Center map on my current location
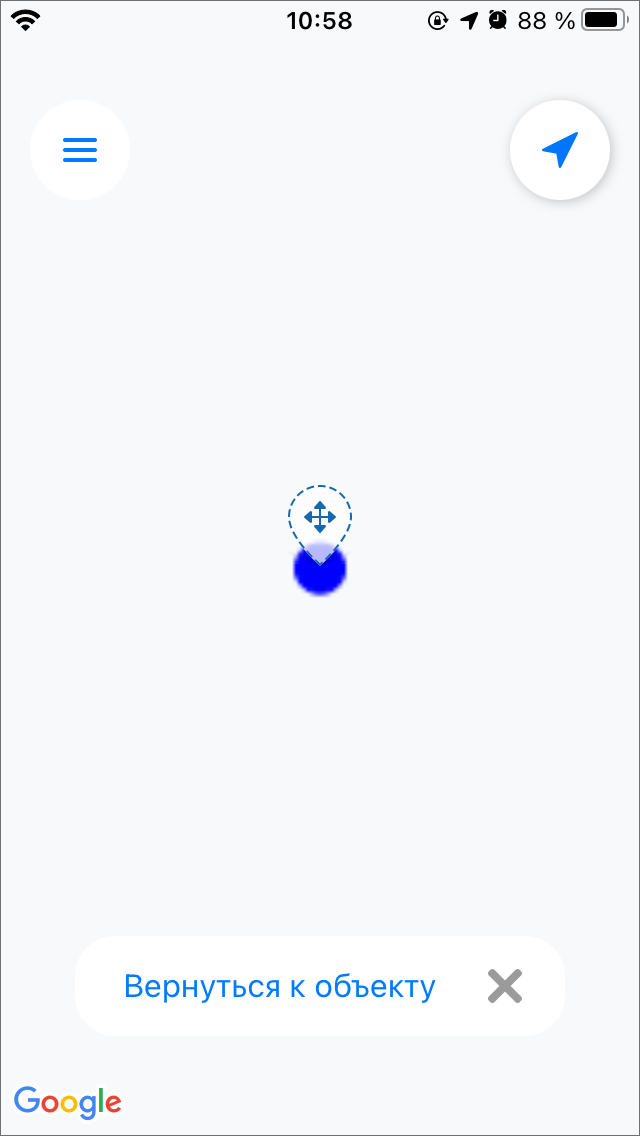The width and height of the screenshot is (640, 1136). [560, 150]
